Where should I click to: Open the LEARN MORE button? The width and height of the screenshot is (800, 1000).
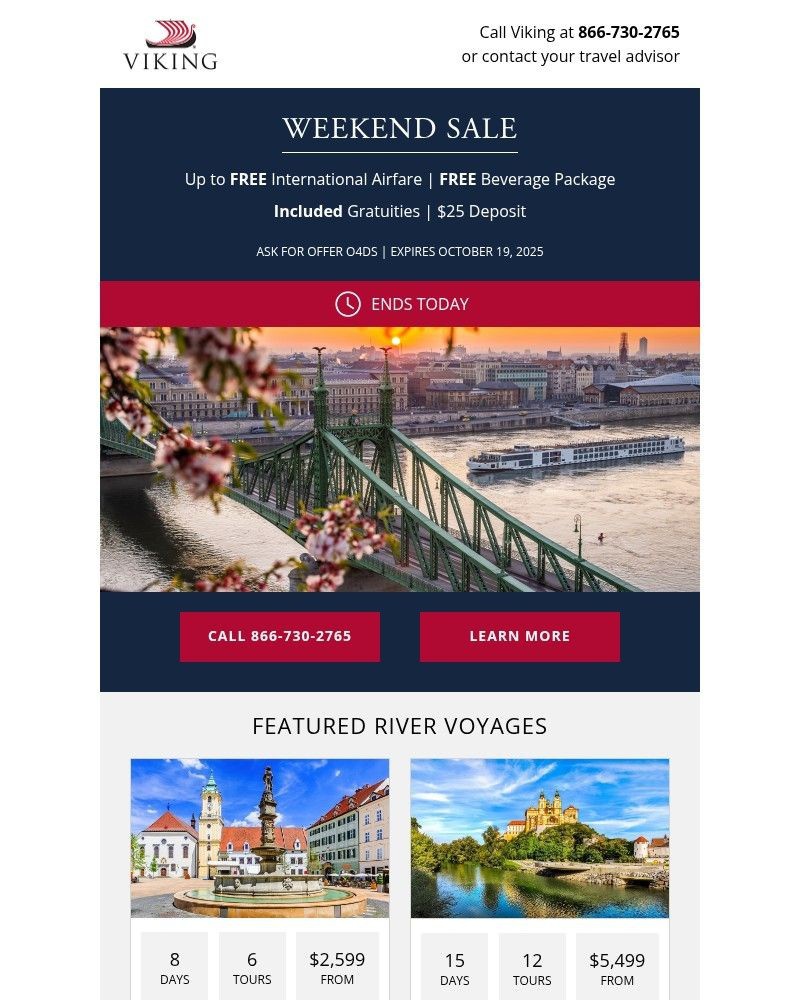(x=520, y=636)
